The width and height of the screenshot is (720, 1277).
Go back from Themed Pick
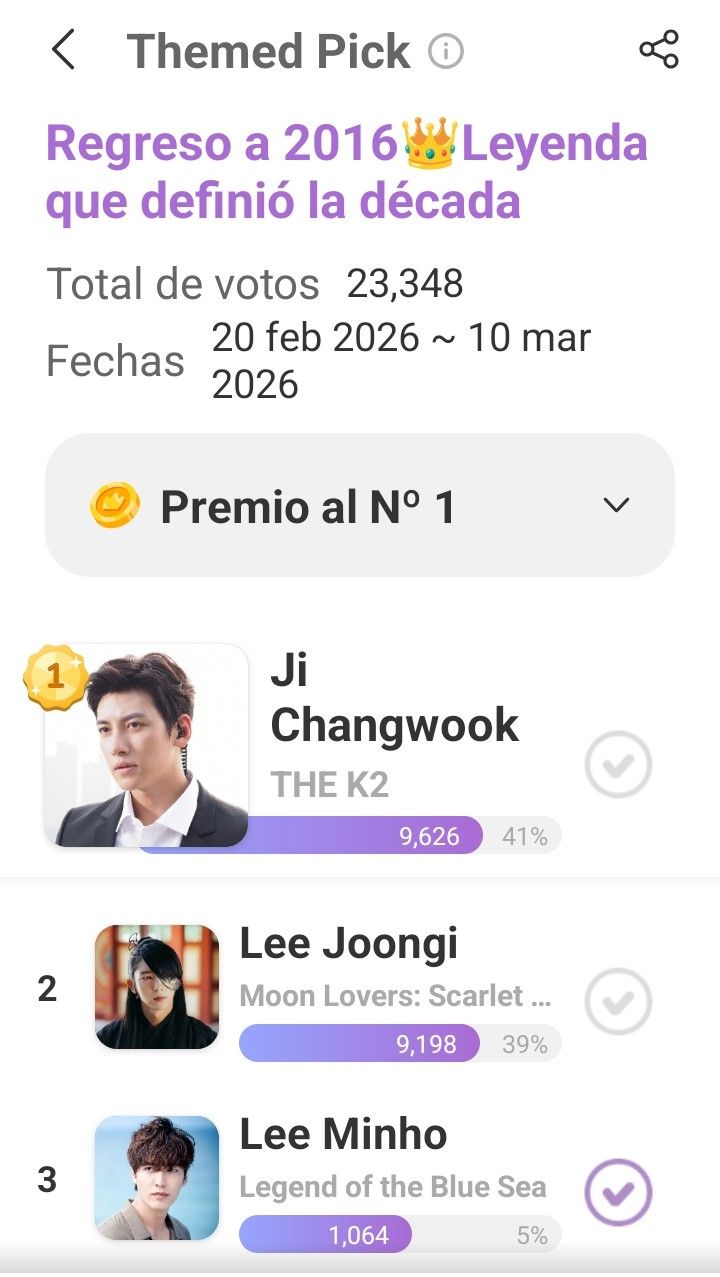63,50
